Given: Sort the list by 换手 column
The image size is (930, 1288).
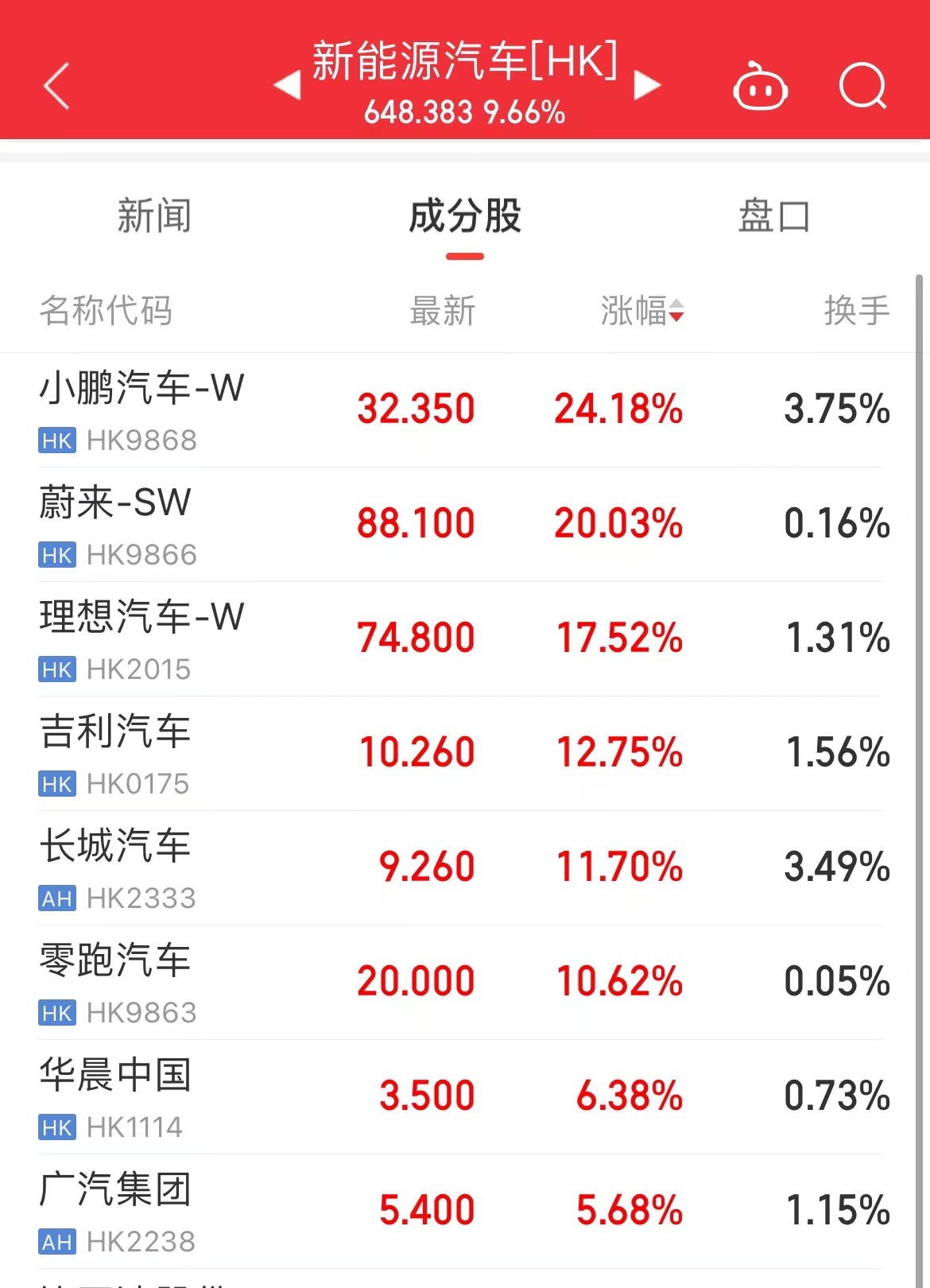Looking at the screenshot, I should pos(856,310).
